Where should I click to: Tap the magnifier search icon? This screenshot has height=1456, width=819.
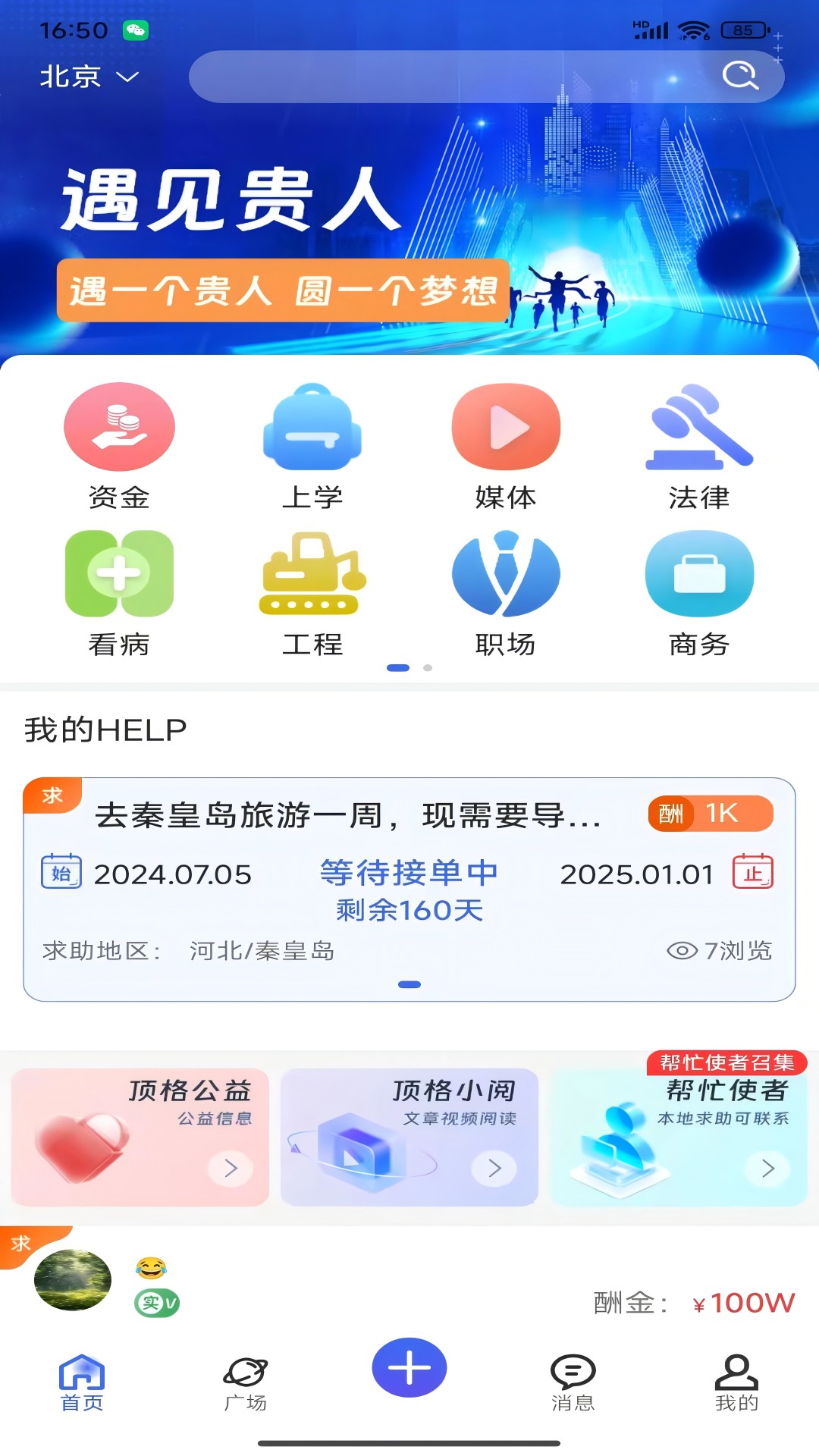coord(739,76)
